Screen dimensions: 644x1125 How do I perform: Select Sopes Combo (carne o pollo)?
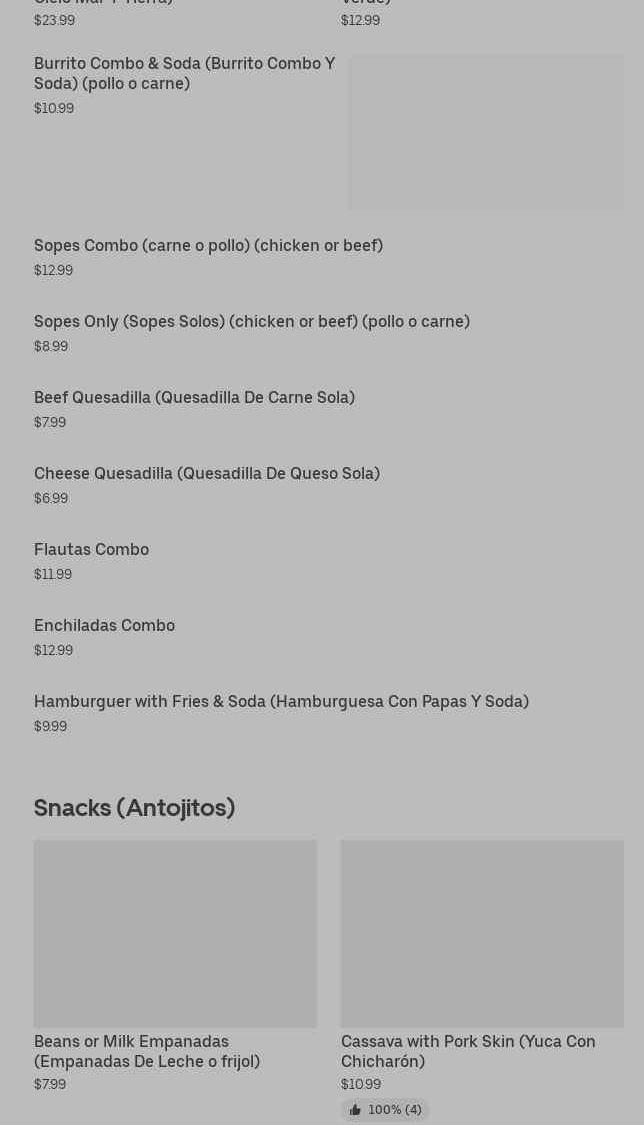click(x=208, y=246)
